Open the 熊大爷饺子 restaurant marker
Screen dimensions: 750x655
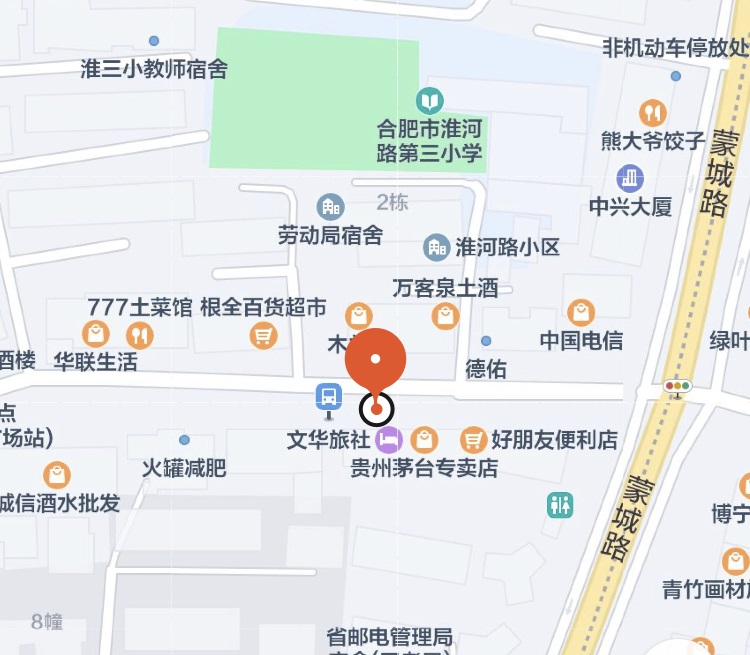[653, 112]
